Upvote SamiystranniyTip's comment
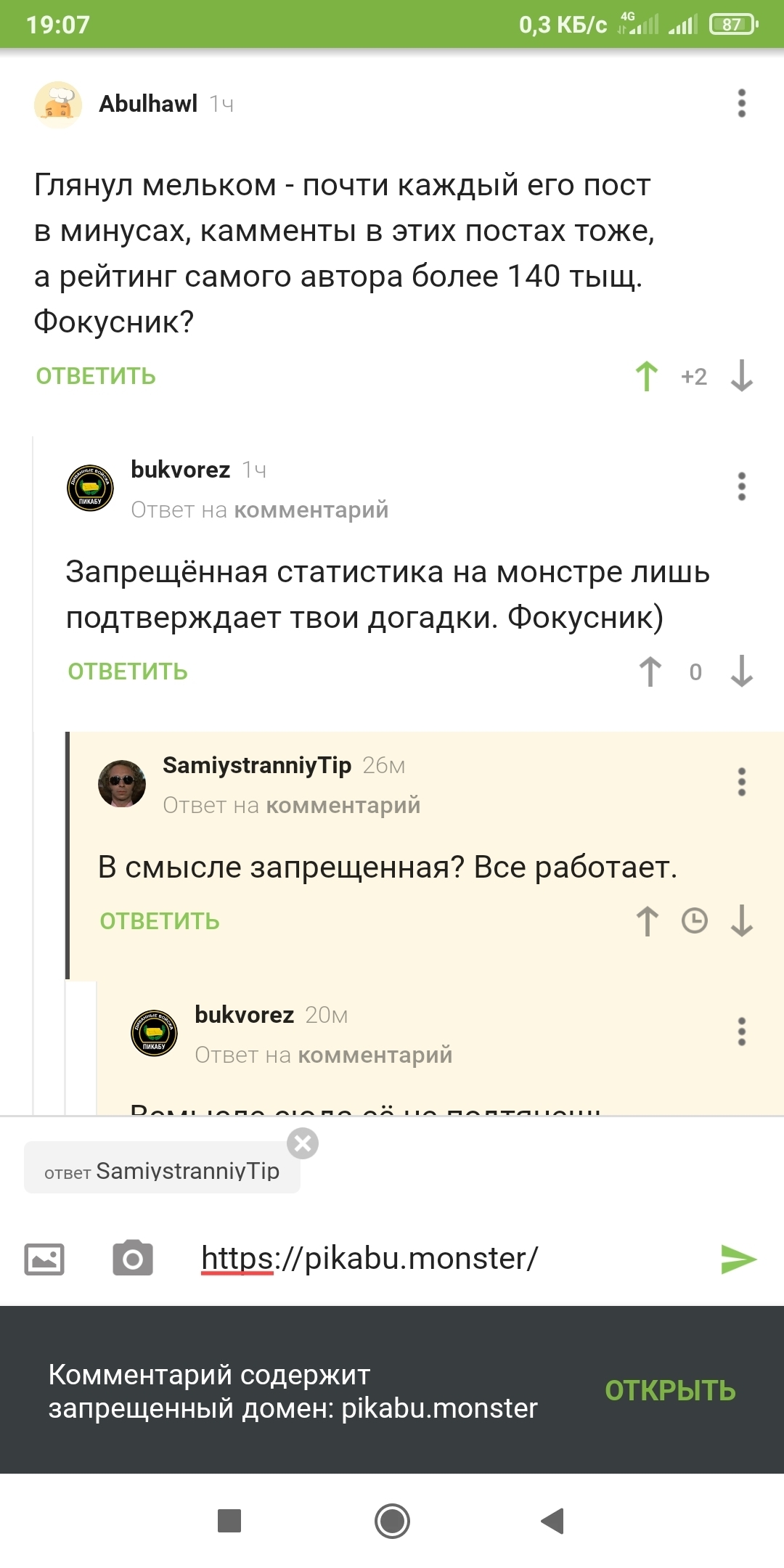Viewport: 784px width, 1568px height. (x=648, y=921)
